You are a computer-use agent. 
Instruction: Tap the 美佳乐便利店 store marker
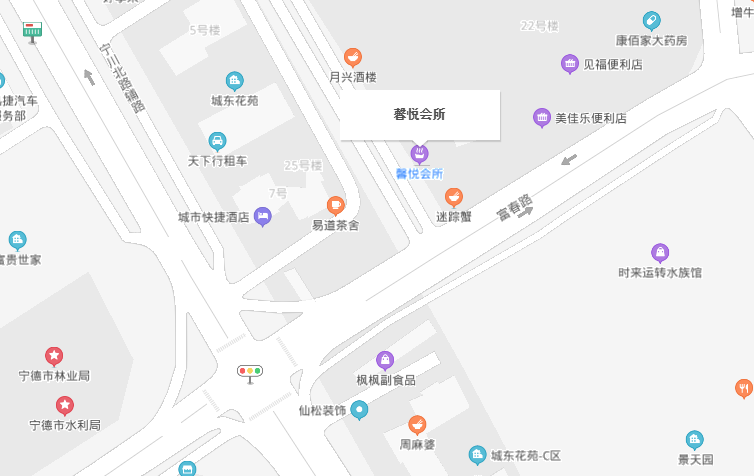click(x=542, y=118)
